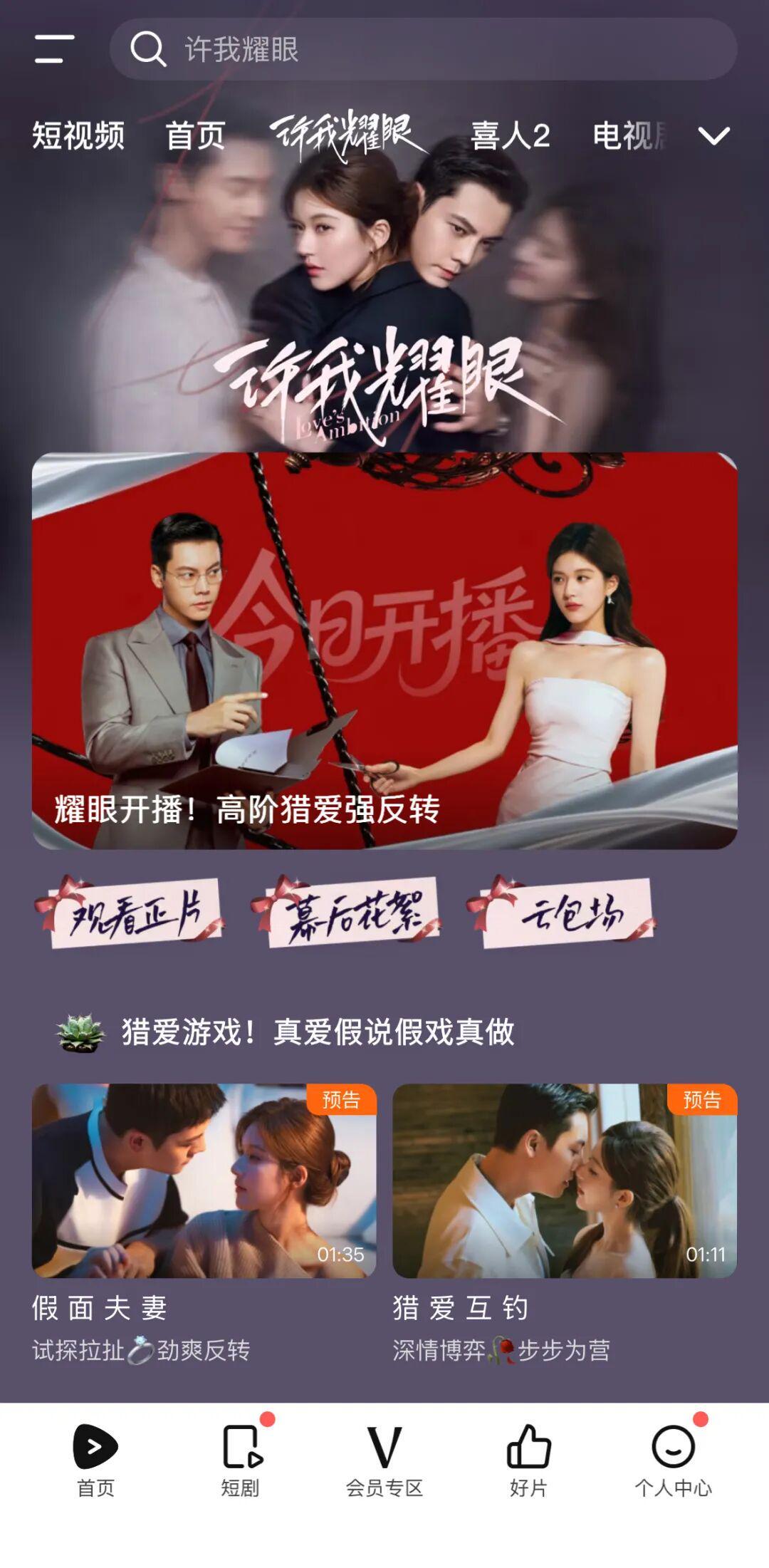Switch to the 首页 top tab

pos(195,135)
